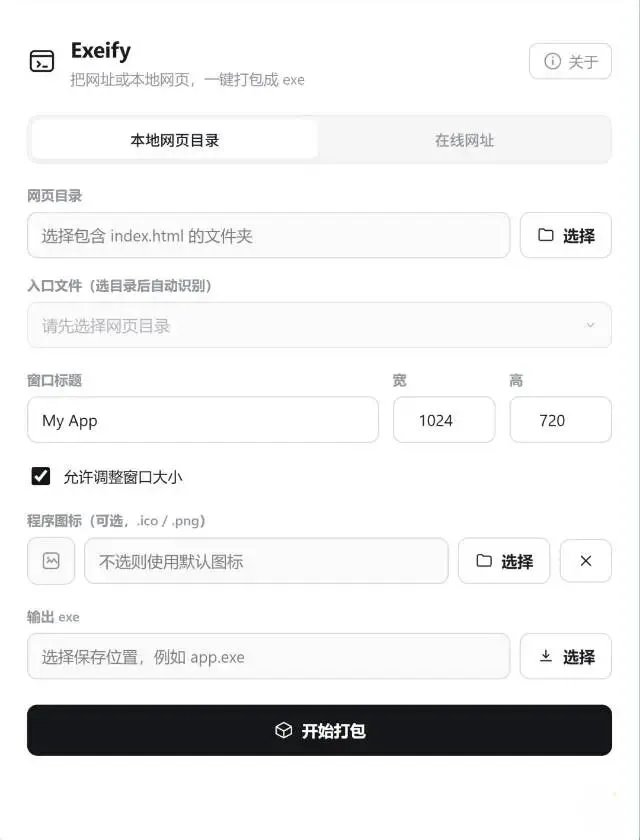
Task: Expand the 入口文件 dropdown
Action: pyautogui.click(x=319, y=325)
